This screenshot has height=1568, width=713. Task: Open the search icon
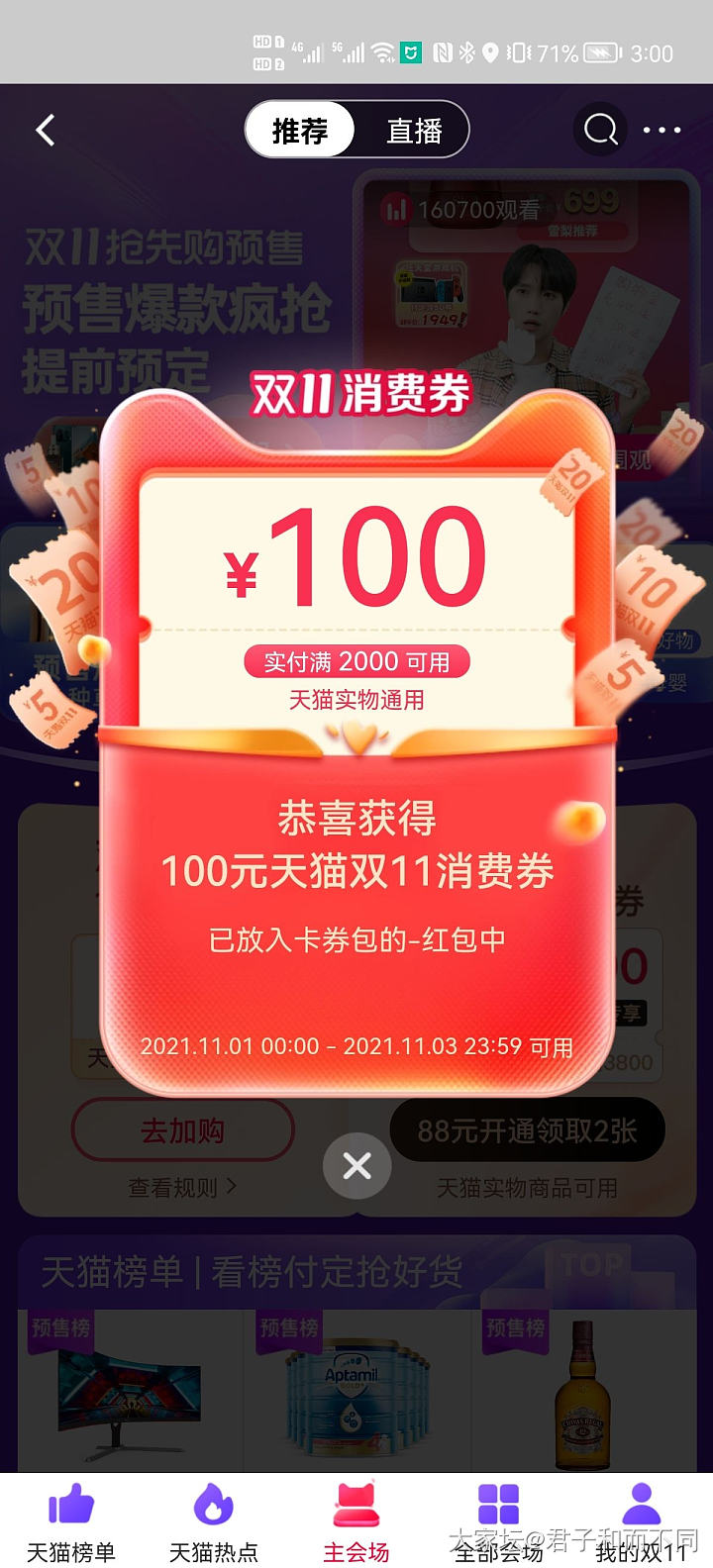point(600,130)
